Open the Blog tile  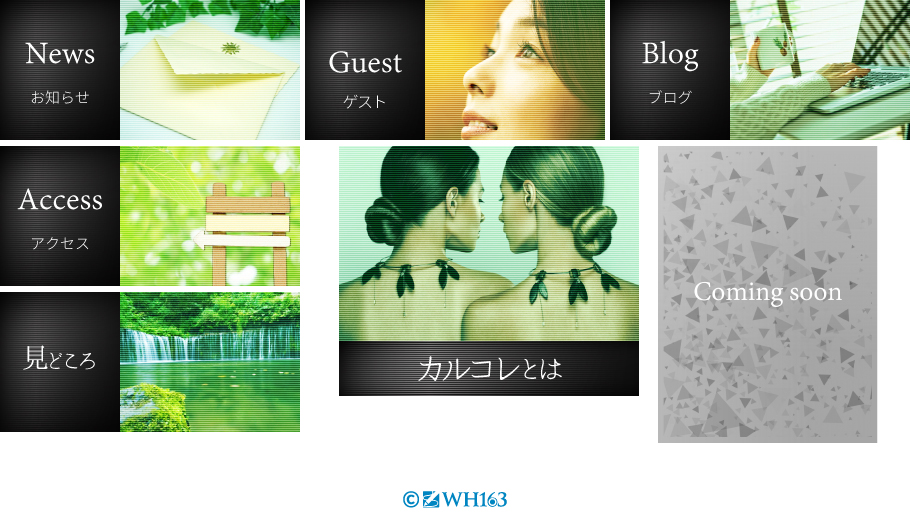pyautogui.click(x=760, y=69)
